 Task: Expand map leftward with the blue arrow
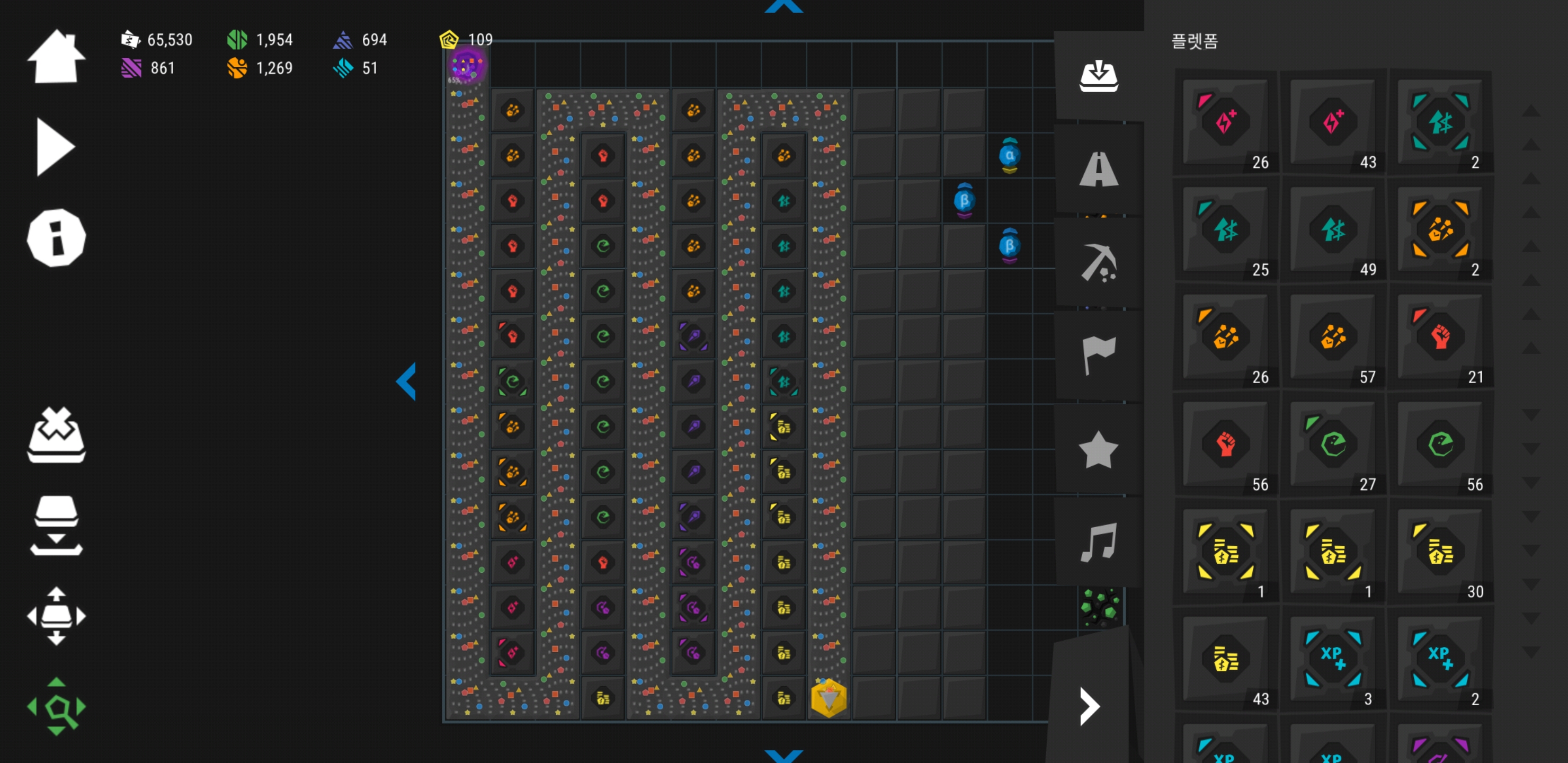click(x=406, y=381)
